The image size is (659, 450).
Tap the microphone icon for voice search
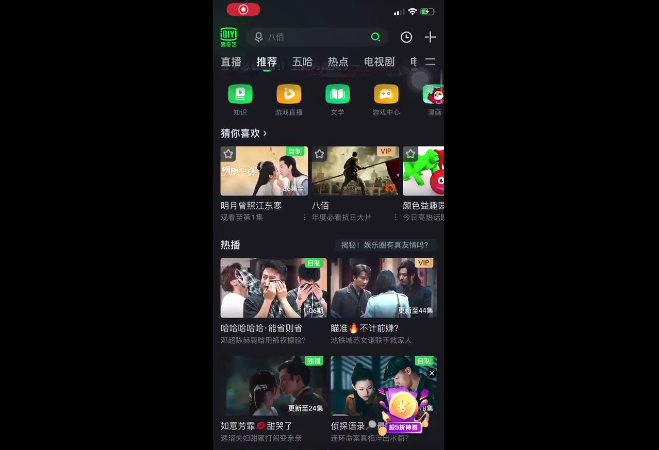(x=259, y=37)
